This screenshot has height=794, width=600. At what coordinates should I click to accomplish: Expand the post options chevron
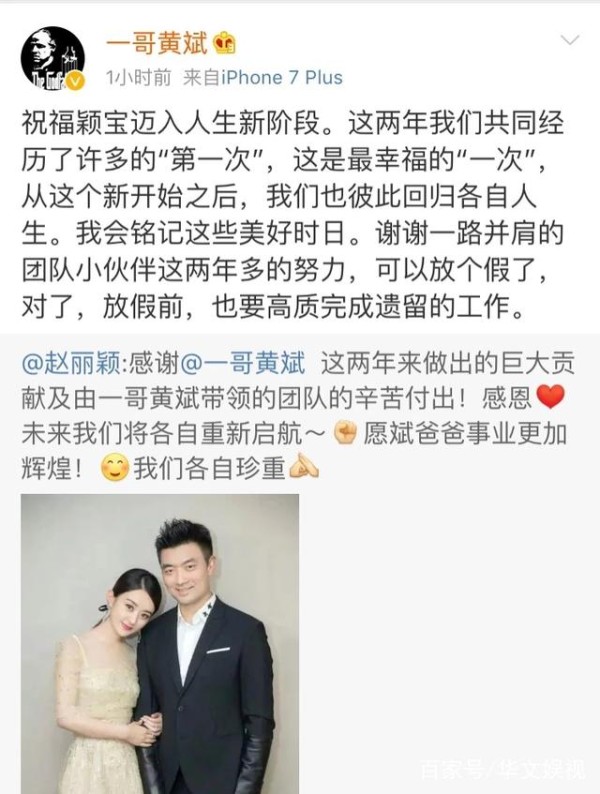[568, 42]
